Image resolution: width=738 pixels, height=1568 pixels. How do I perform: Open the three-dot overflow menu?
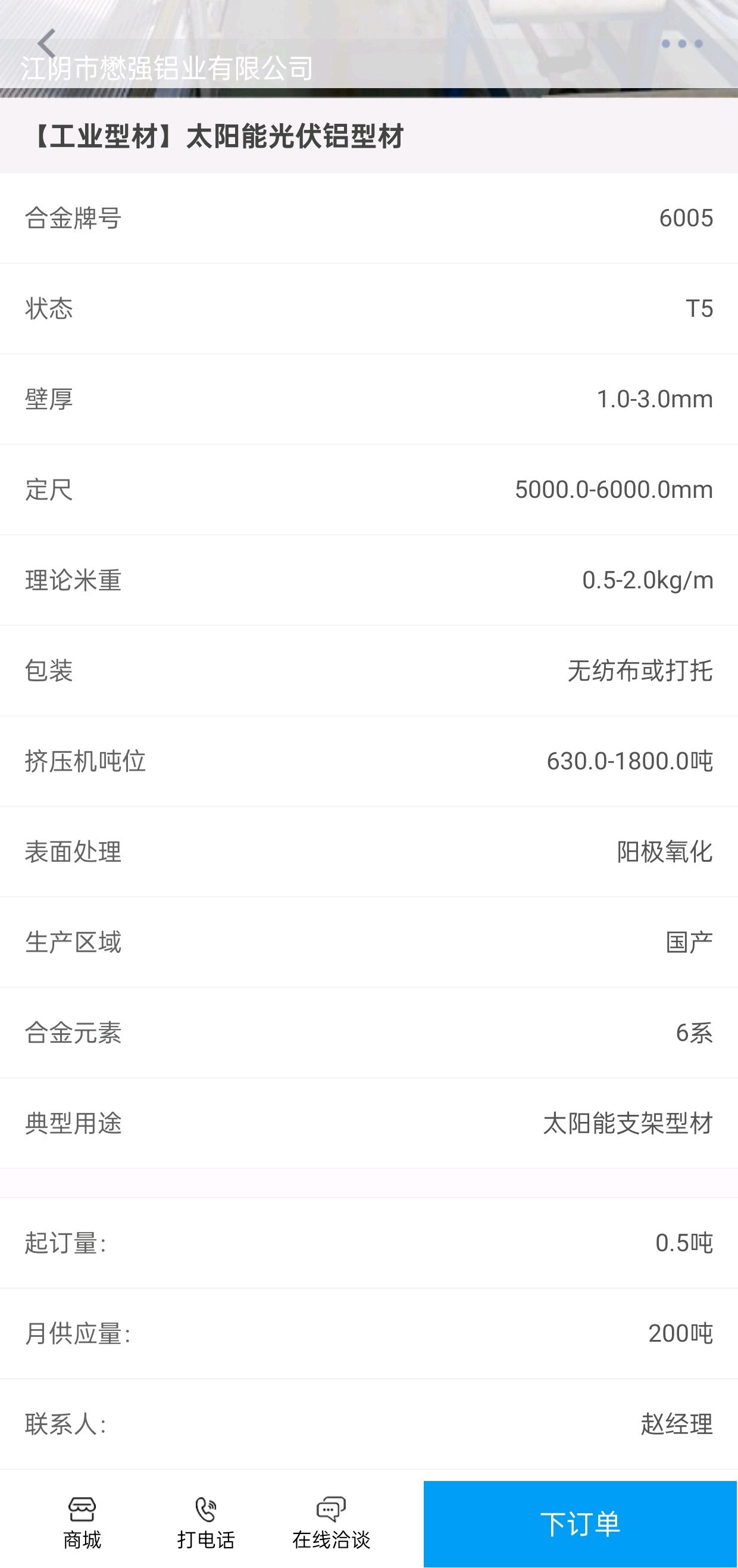tap(681, 44)
